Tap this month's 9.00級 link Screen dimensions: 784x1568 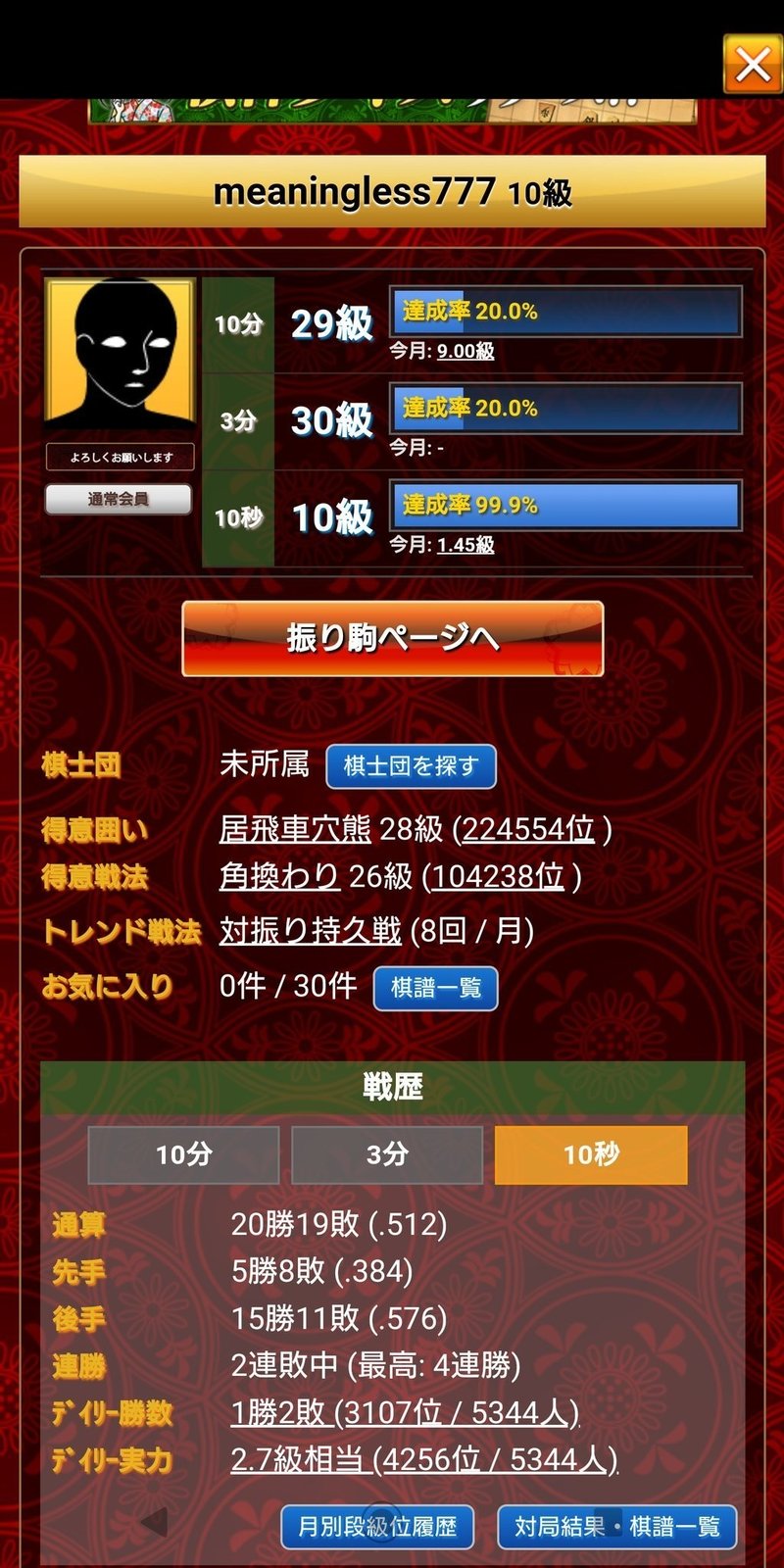(x=465, y=351)
